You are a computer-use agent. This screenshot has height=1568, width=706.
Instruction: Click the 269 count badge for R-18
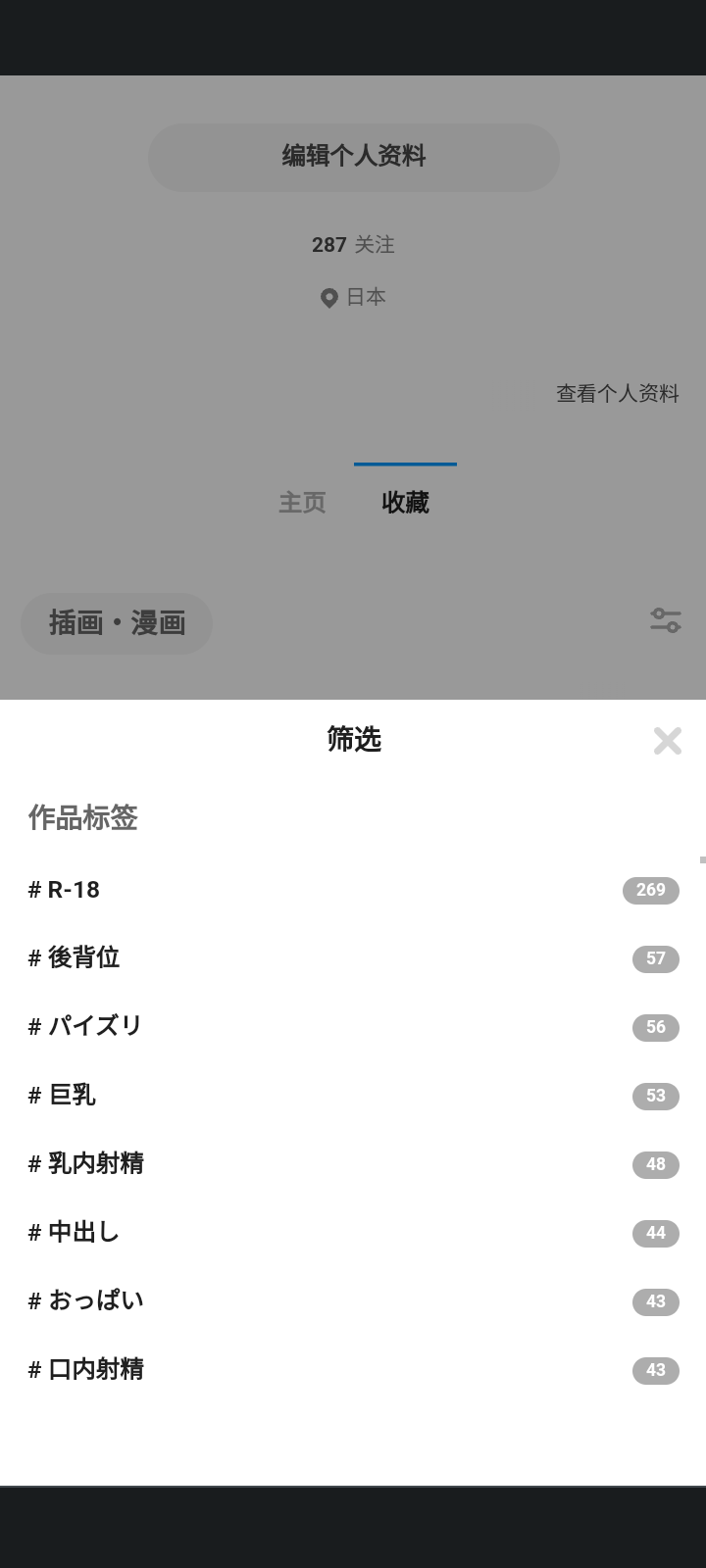[x=650, y=890]
